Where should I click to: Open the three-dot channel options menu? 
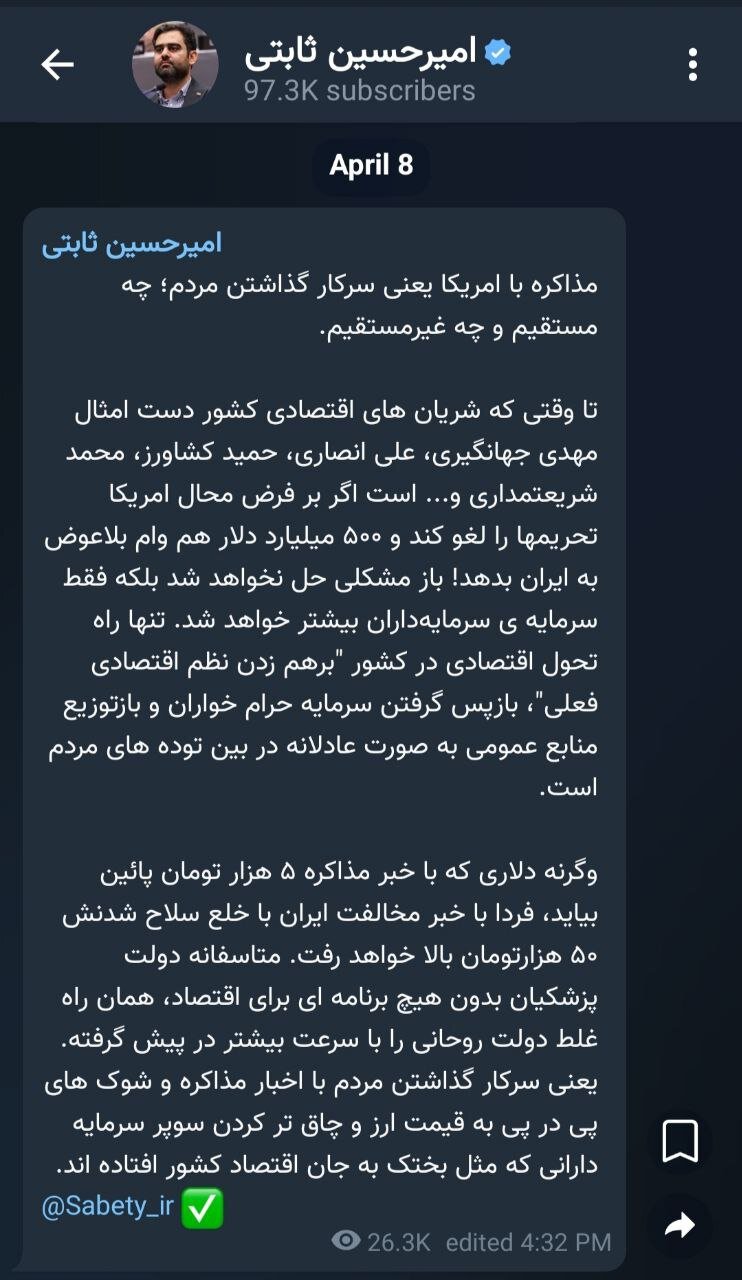(692, 62)
